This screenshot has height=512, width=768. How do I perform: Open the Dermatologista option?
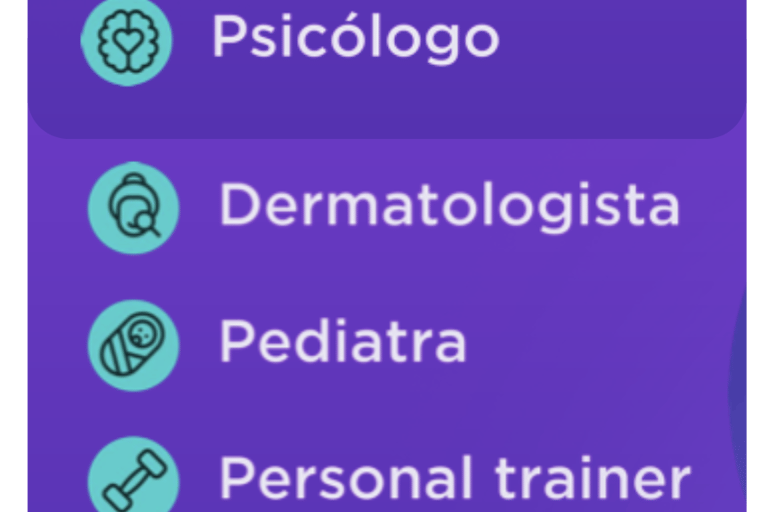coord(448,207)
